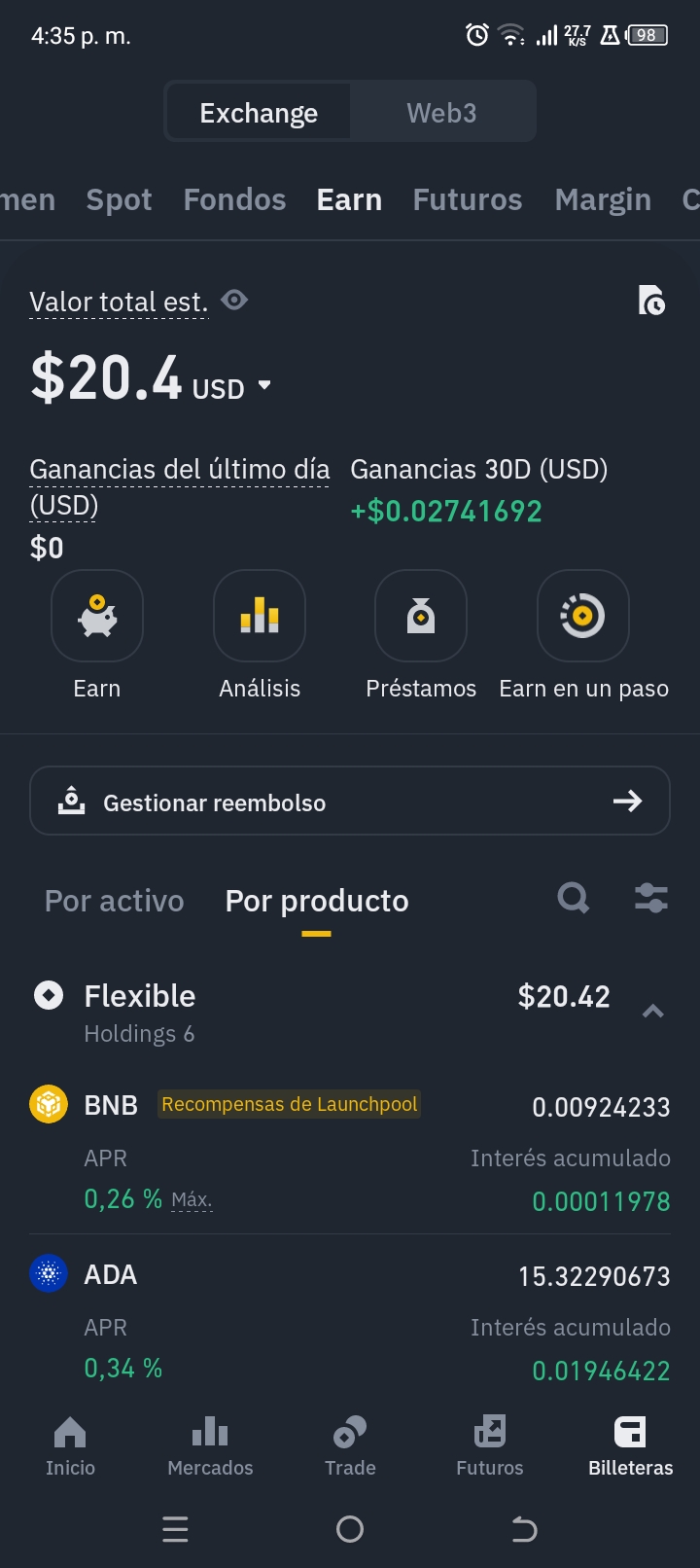Go to the Mercados tab

[210, 1445]
